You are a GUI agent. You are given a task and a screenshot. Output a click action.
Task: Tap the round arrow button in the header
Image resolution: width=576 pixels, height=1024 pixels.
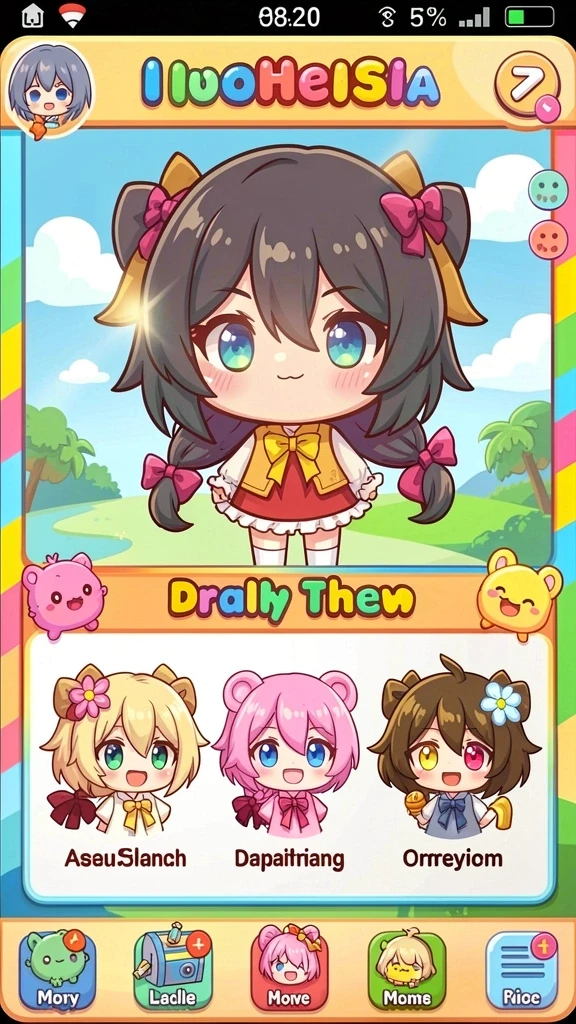[526, 85]
